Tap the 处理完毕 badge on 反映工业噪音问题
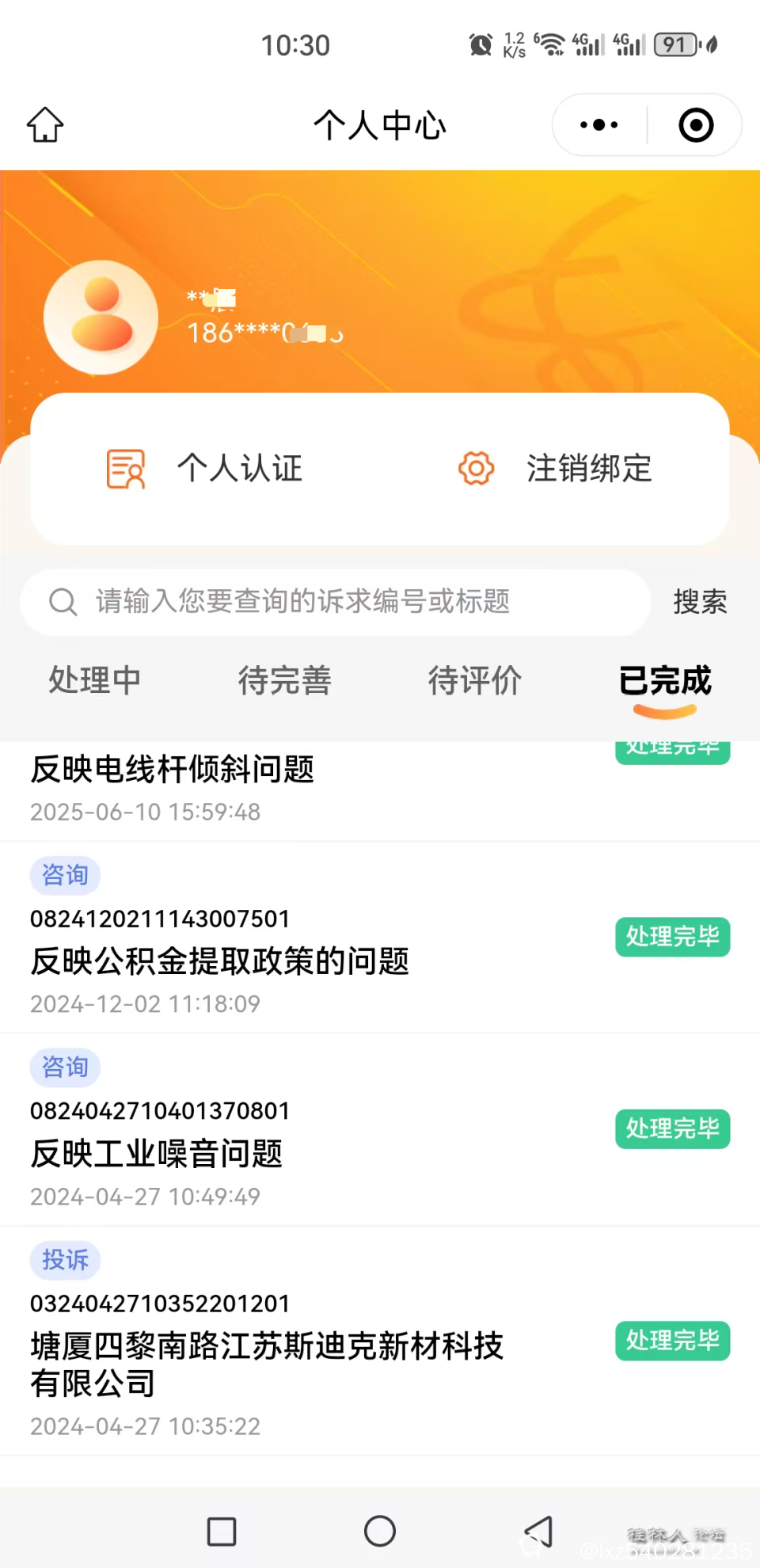The height and width of the screenshot is (1568, 760). click(x=672, y=1129)
